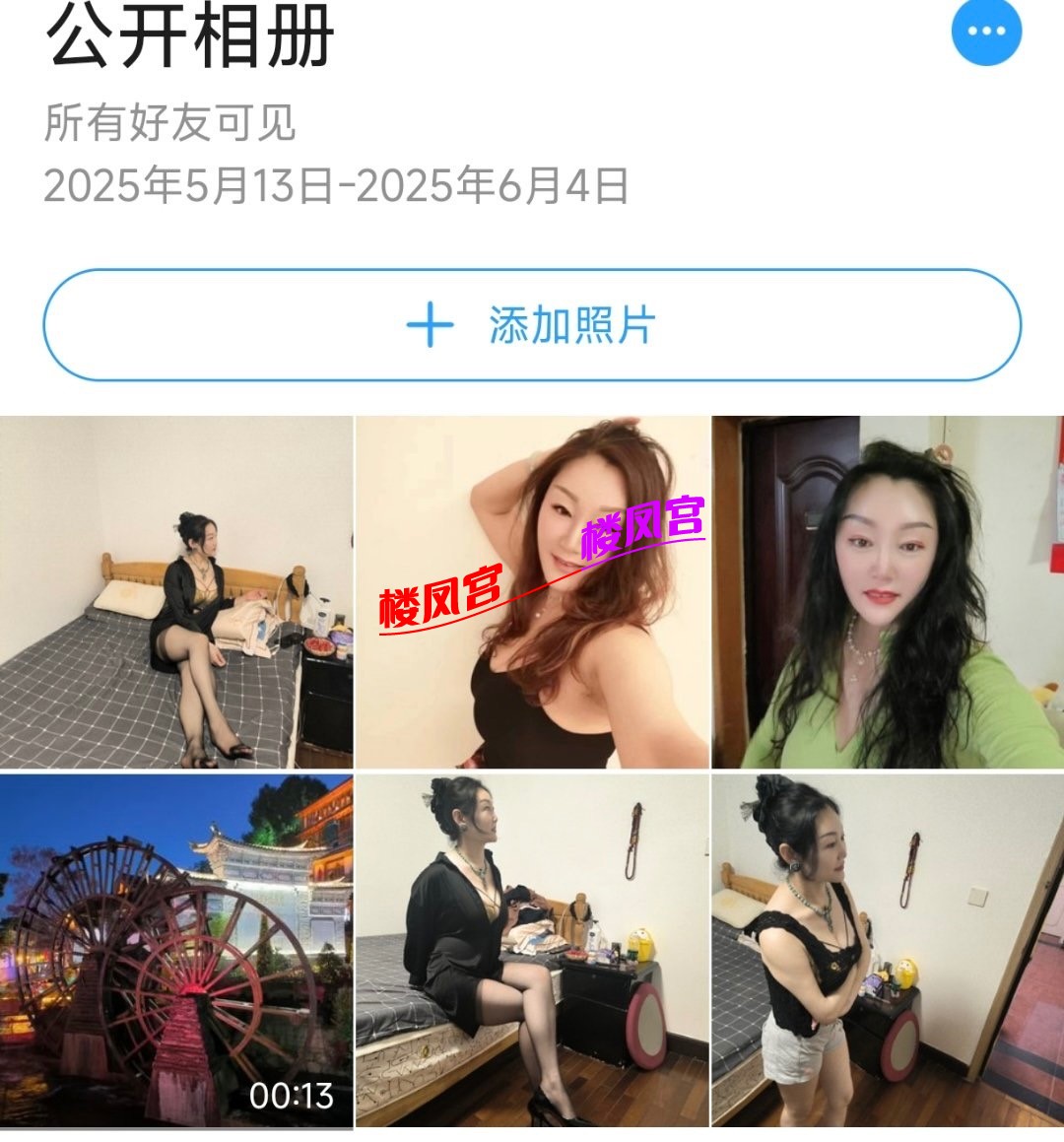Screen dimensions: 1064x1142
Task: Tap the plus icon beside 添加照片
Action: (x=431, y=325)
